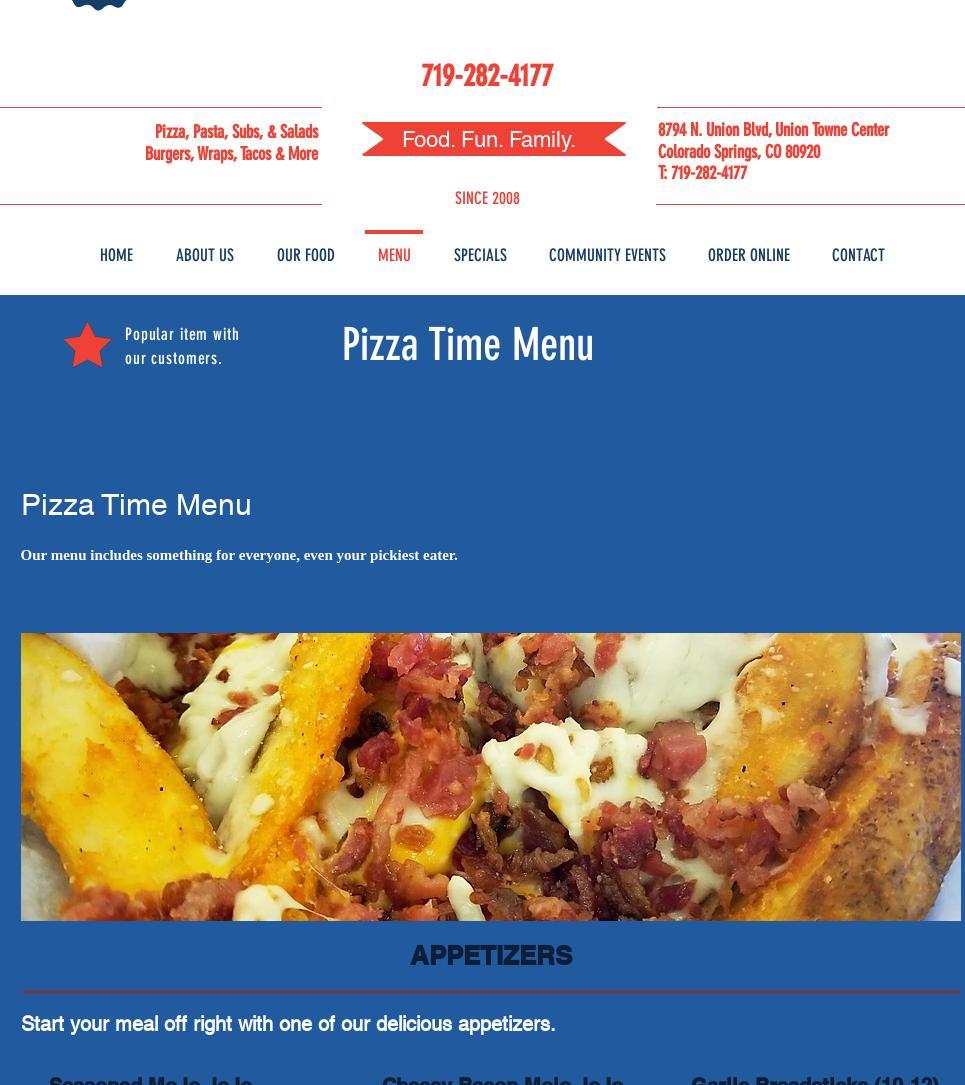Open the CONTACT page
This screenshot has width=965, height=1085.
point(858,255)
